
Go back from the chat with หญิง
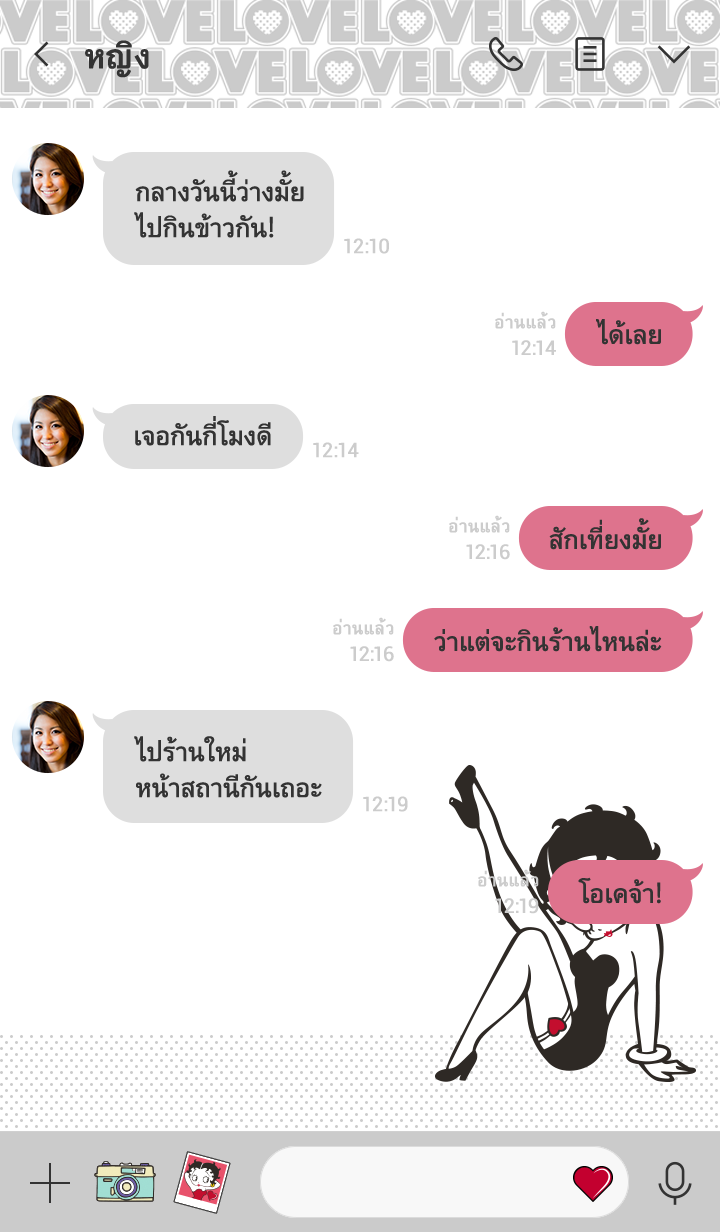coord(42,54)
